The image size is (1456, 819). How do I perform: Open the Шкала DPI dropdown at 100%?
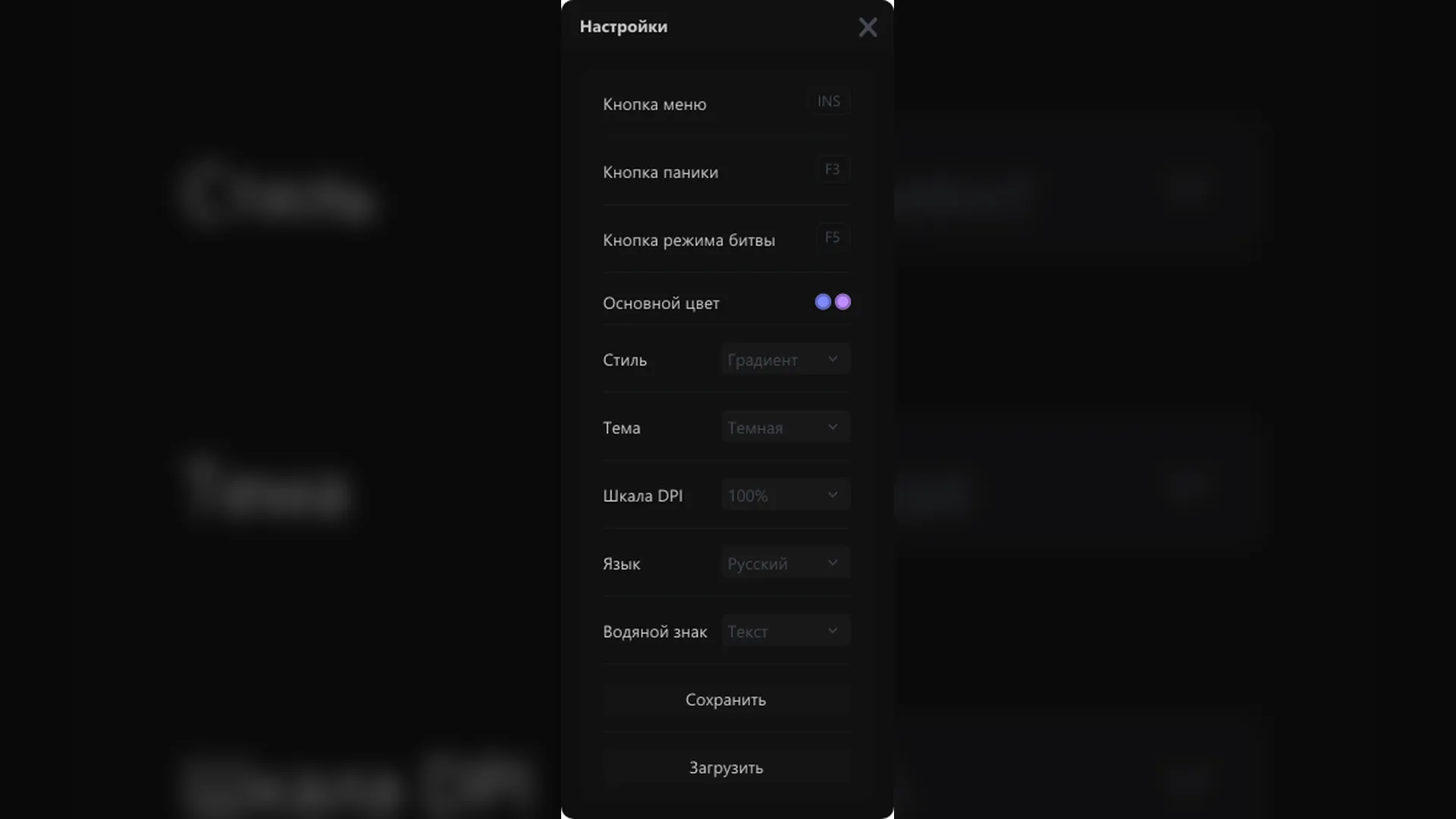(x=786, y=496)
